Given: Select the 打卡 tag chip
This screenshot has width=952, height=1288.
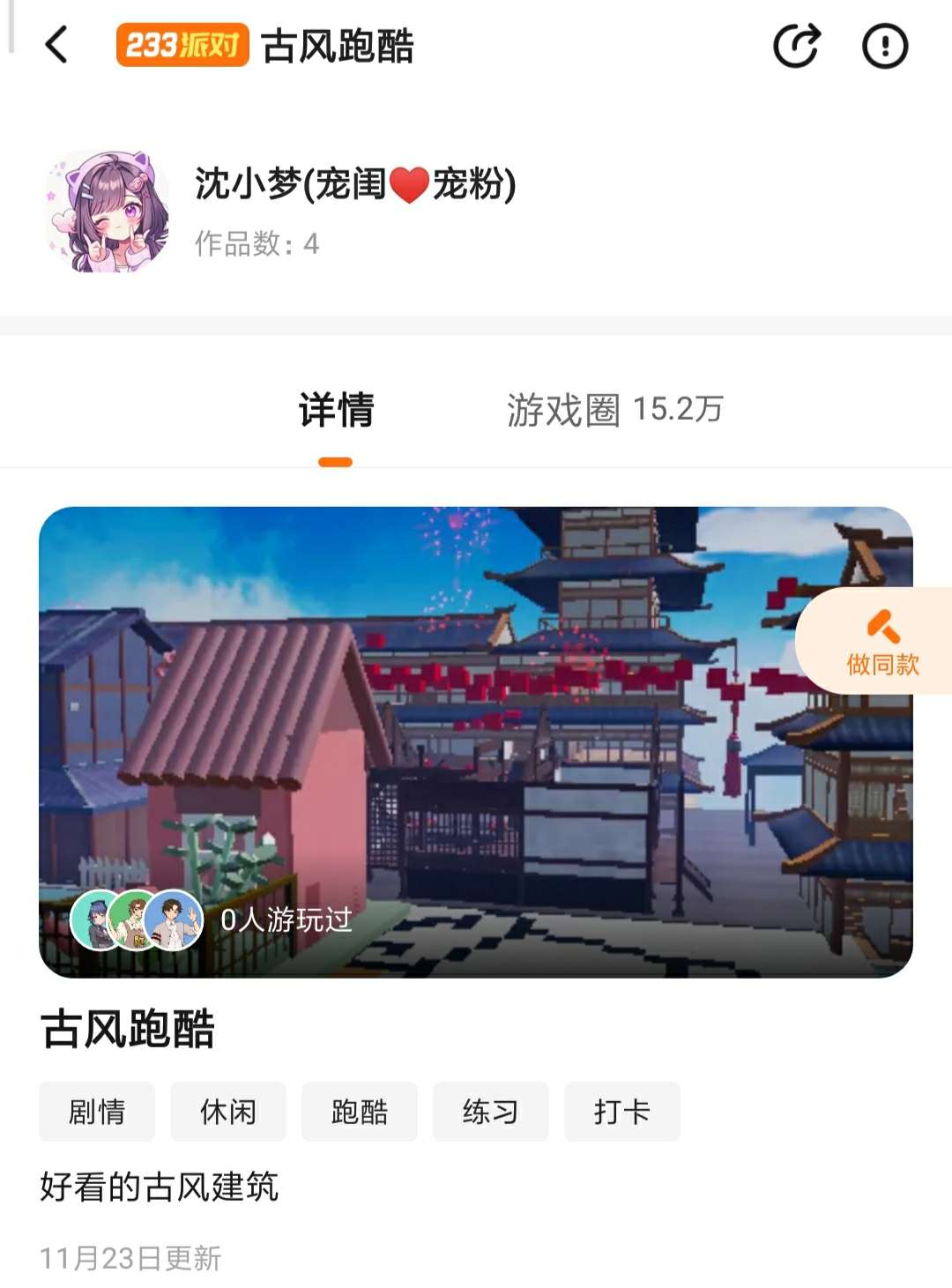Looking at the screenshot, I should [x=621, y=1112].
